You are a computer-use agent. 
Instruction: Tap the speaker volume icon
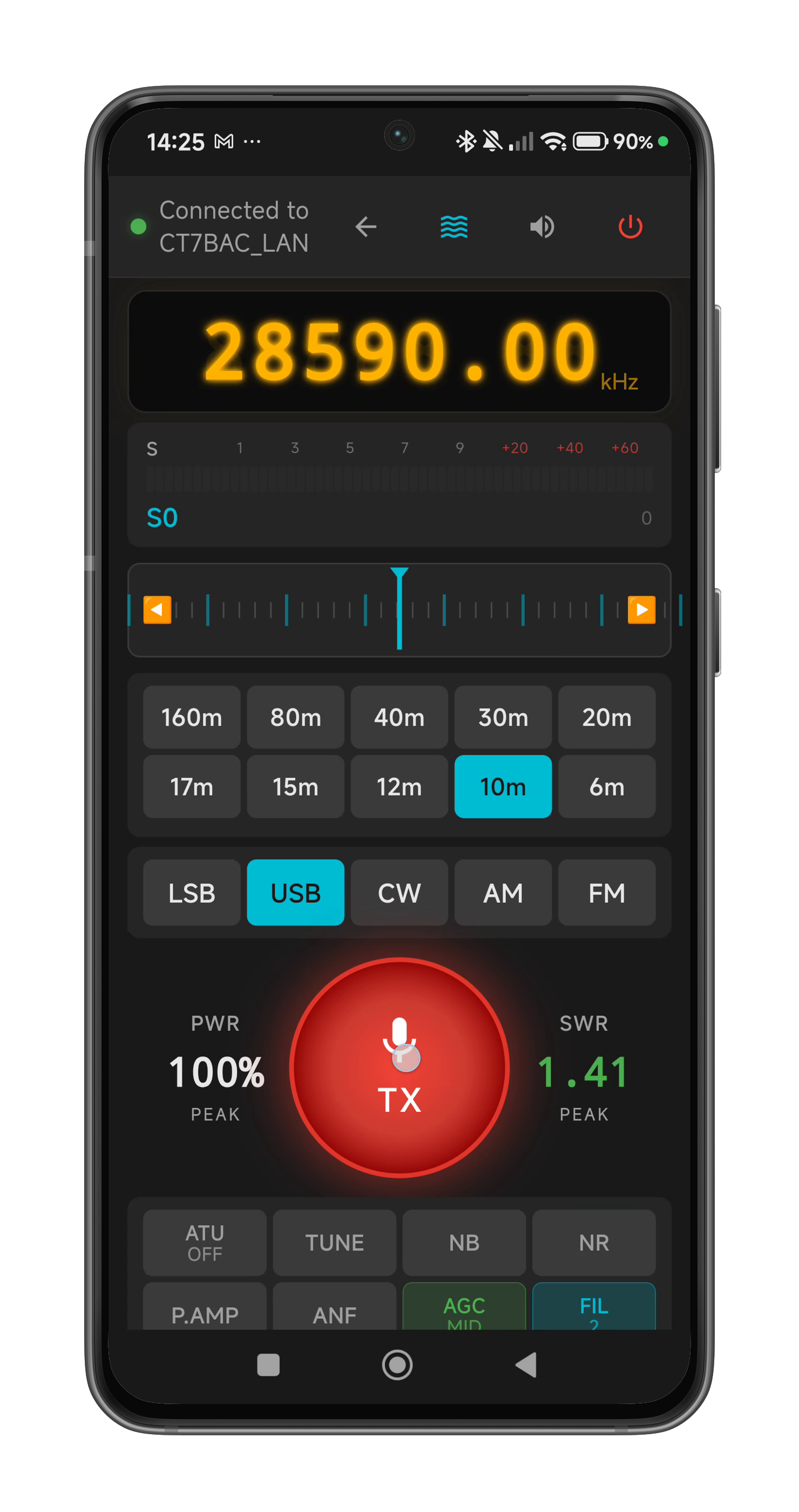[542, 227]
